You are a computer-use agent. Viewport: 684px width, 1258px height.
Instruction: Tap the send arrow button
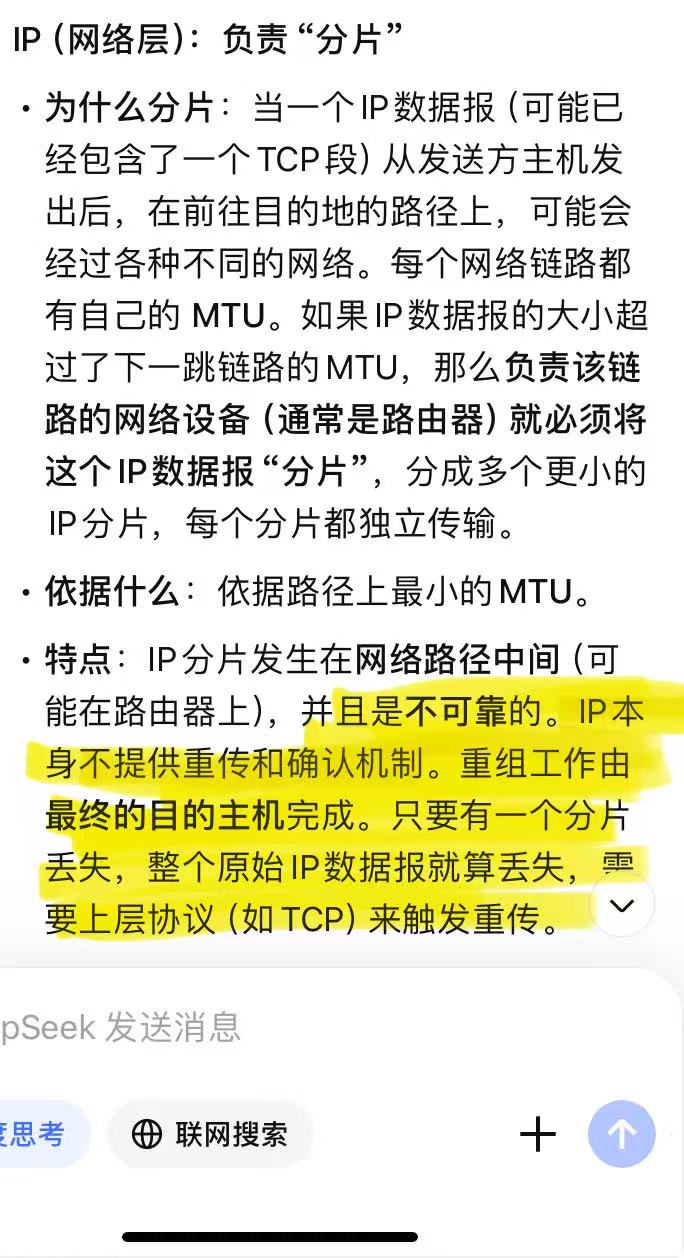(622, 1134)
